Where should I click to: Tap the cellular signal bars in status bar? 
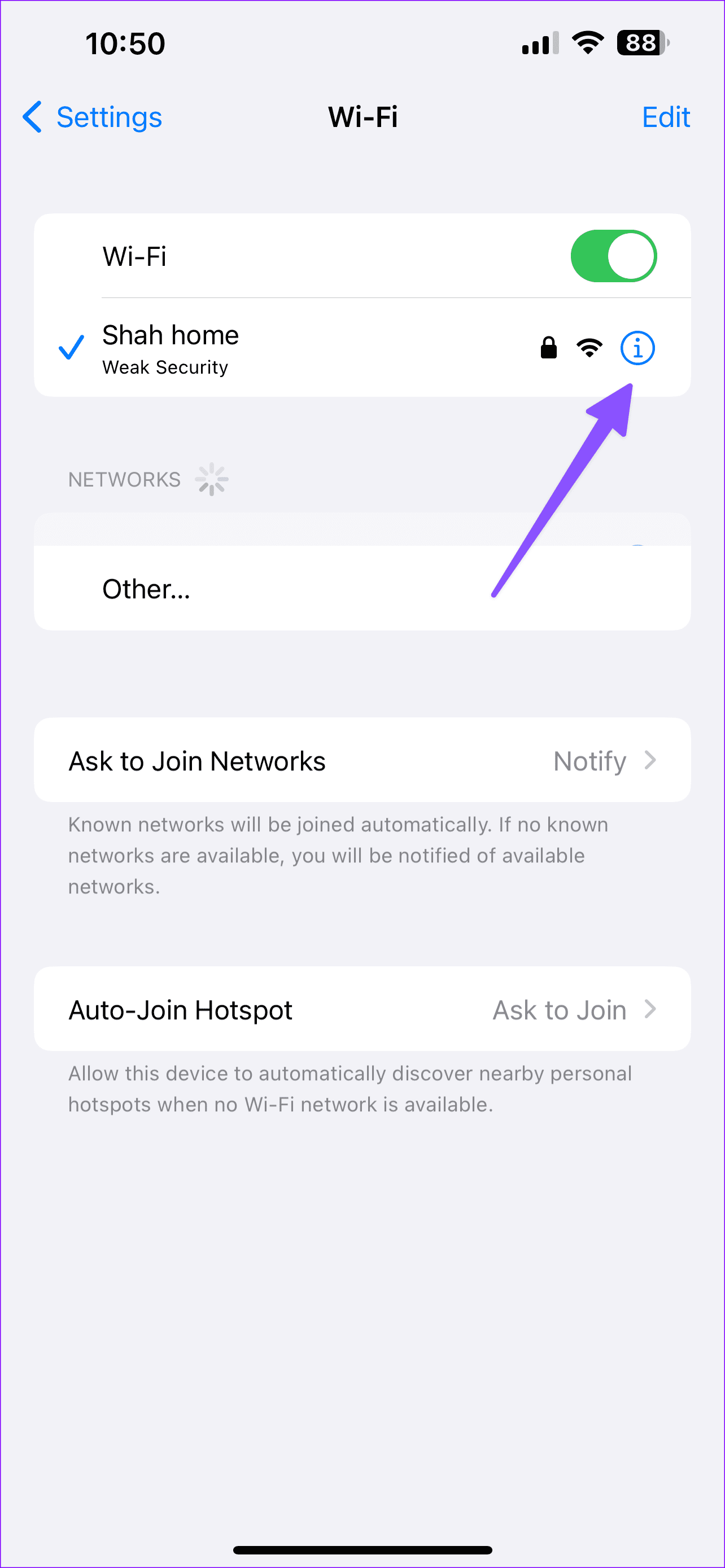click(538, 42)
